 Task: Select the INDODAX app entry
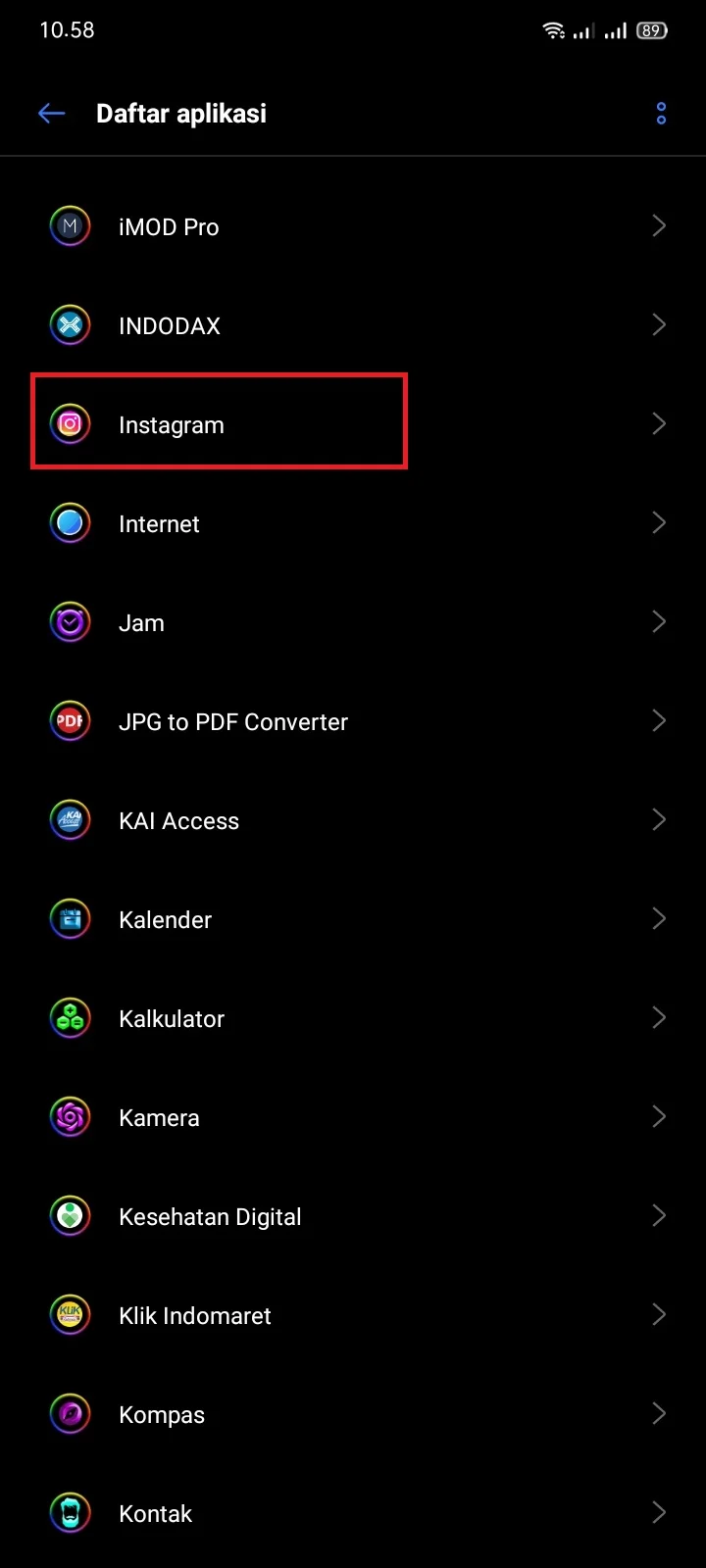[x=353, y=325]
